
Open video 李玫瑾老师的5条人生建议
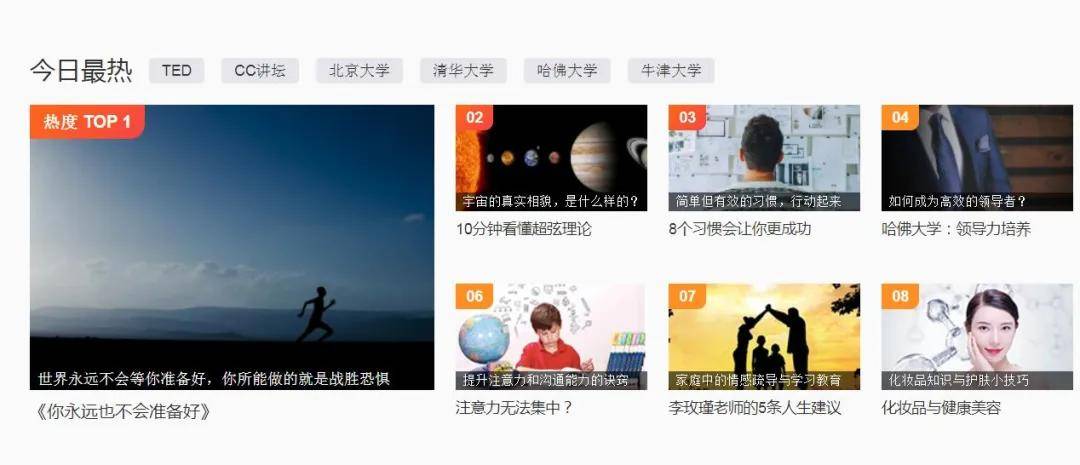coord(764,337)
